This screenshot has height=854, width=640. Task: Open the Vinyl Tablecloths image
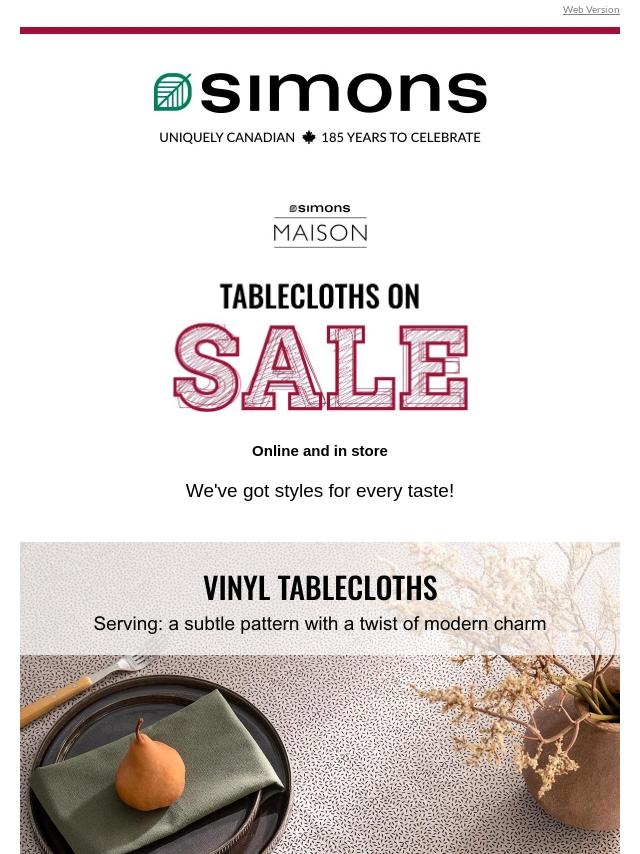[320, 698]
